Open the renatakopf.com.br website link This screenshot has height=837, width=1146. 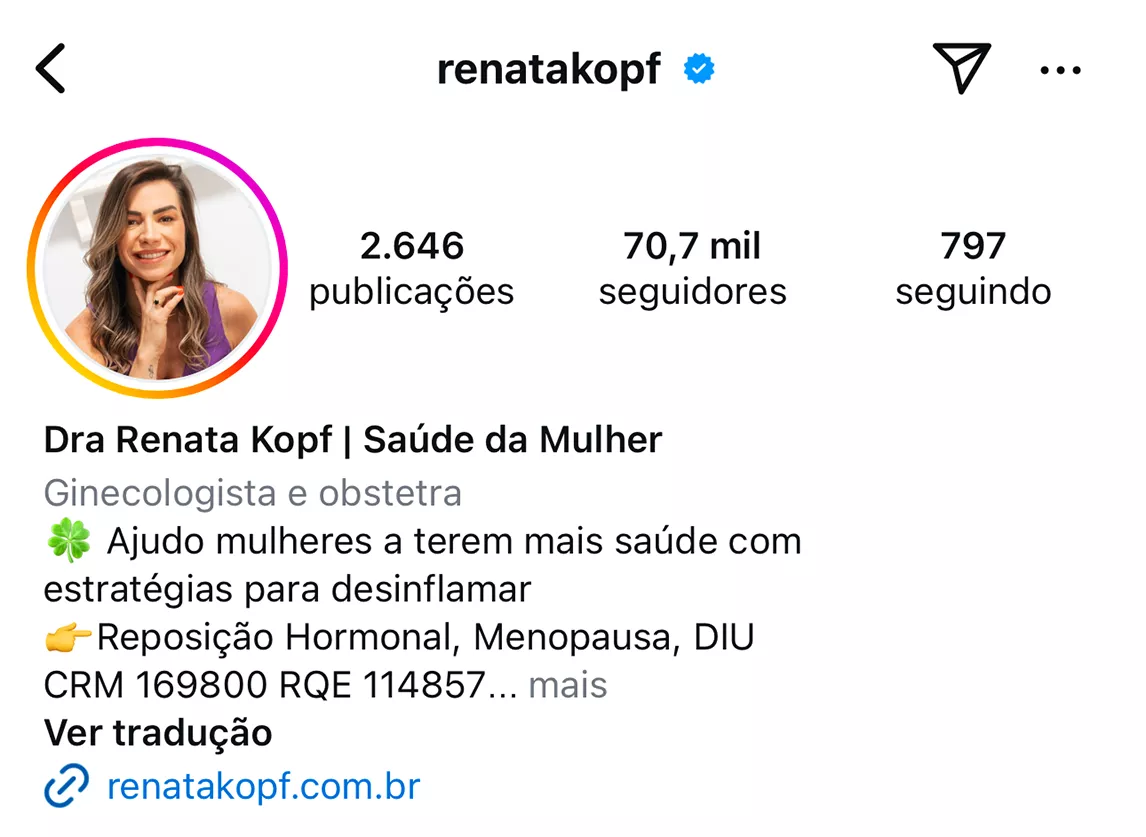[262, 786]
